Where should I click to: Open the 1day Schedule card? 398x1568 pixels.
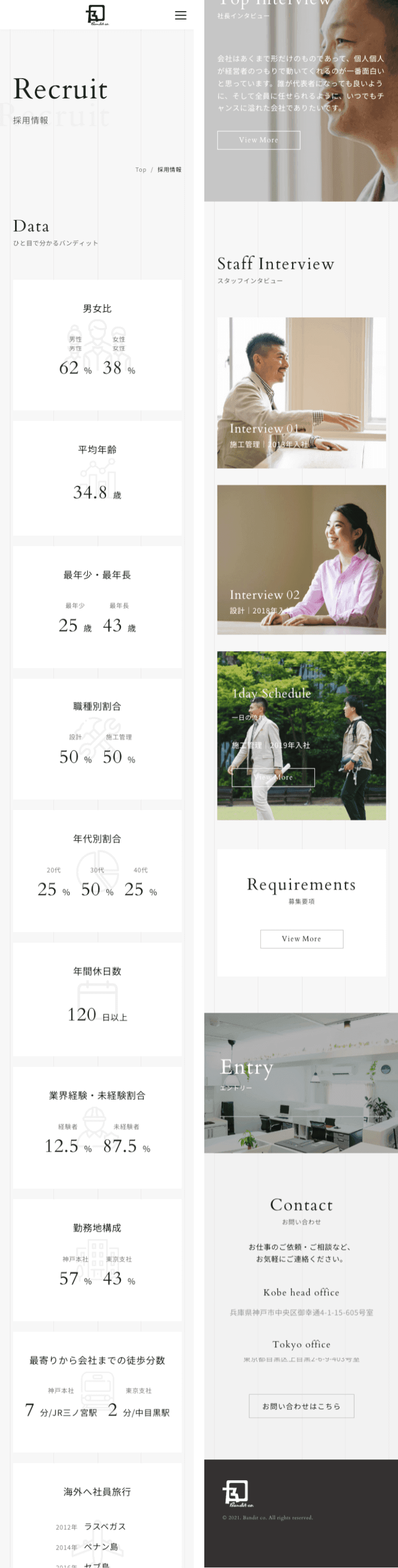[x=301, y=735]
